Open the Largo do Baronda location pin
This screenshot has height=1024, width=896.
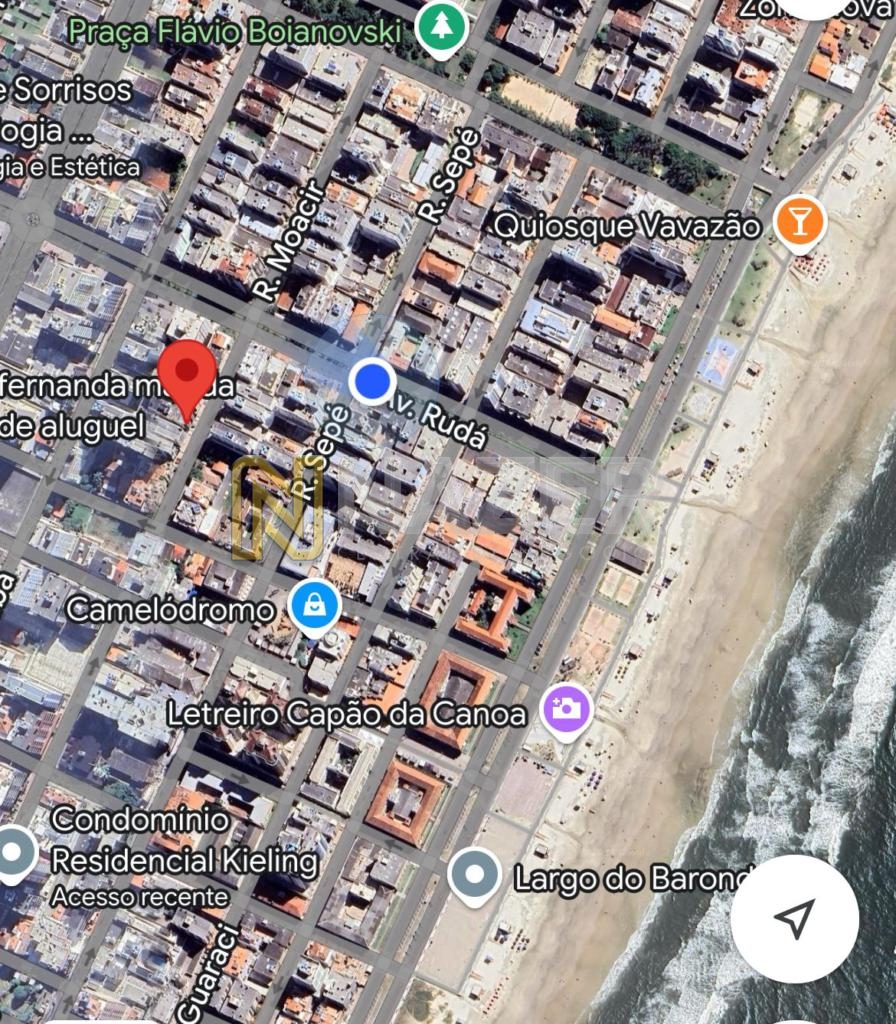point(474,875)
